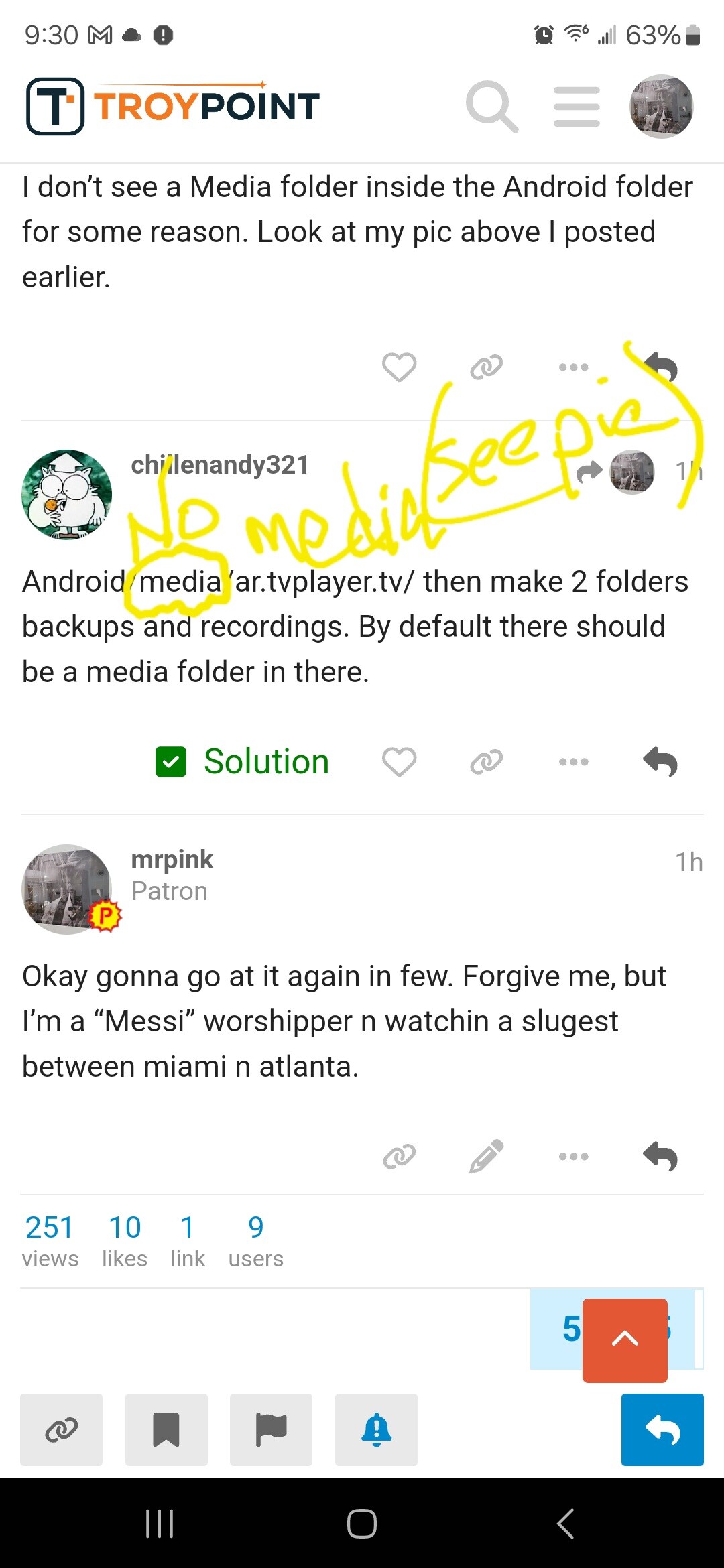This screenshot has width=724, height=1568.
Task: Copy link to mrpink's latest post
Action: point(400,1156)
